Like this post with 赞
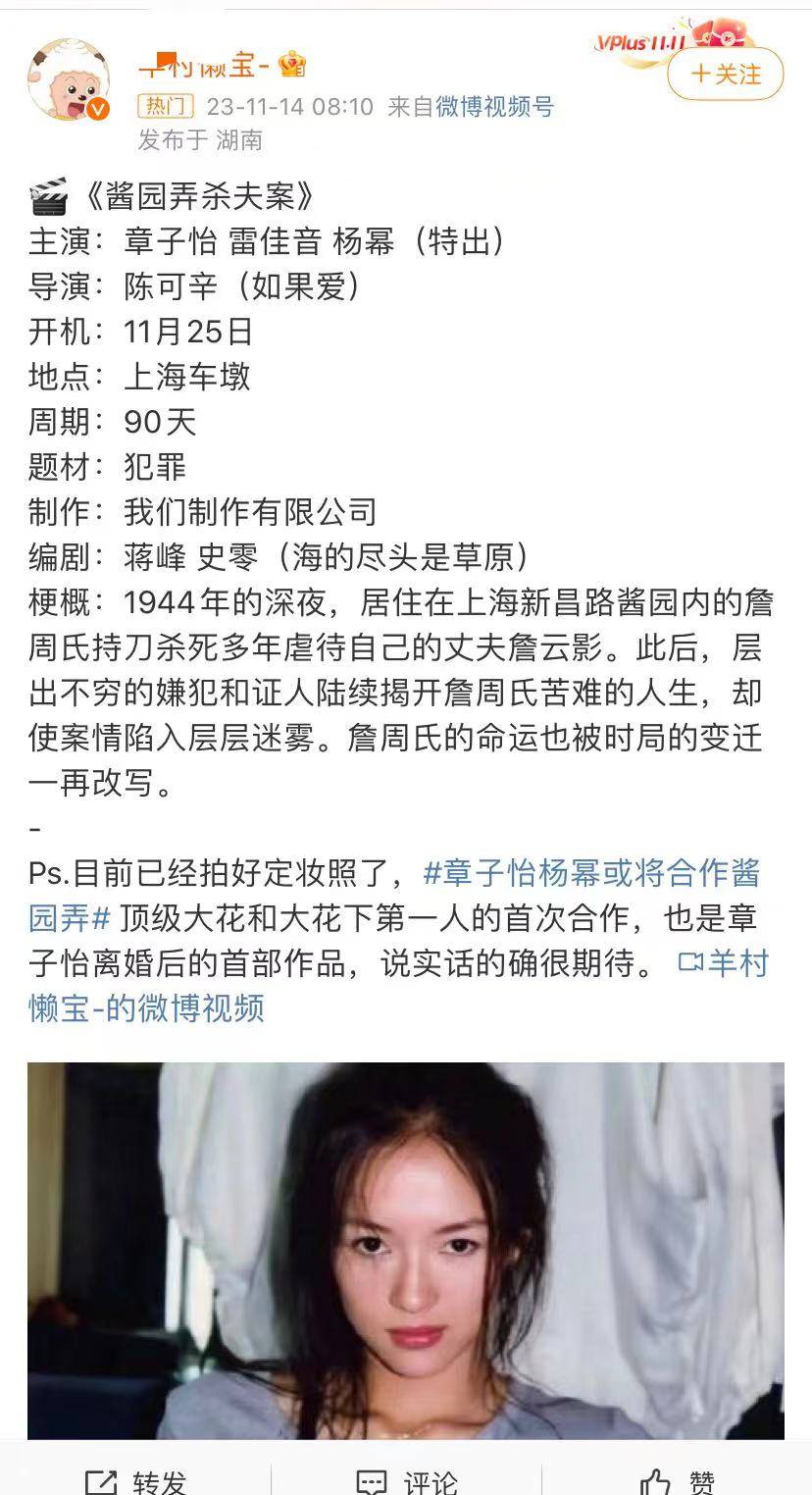This screenshot has height=1495, width=812. tap(677, 1479)
